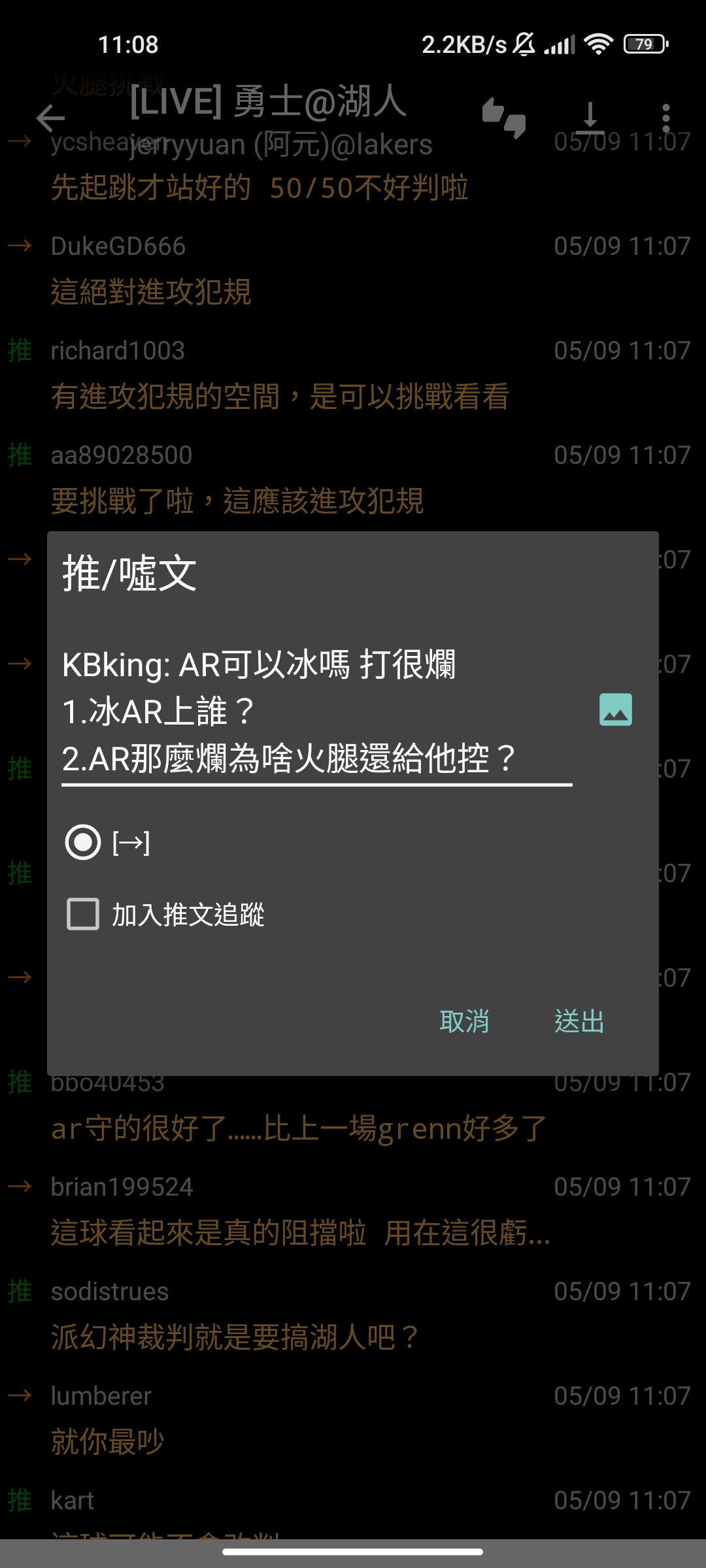The height and width of the screenshot is (1568, 706).
Task: Tap the 送出 button to send the comment
Action: point(579,1021)
